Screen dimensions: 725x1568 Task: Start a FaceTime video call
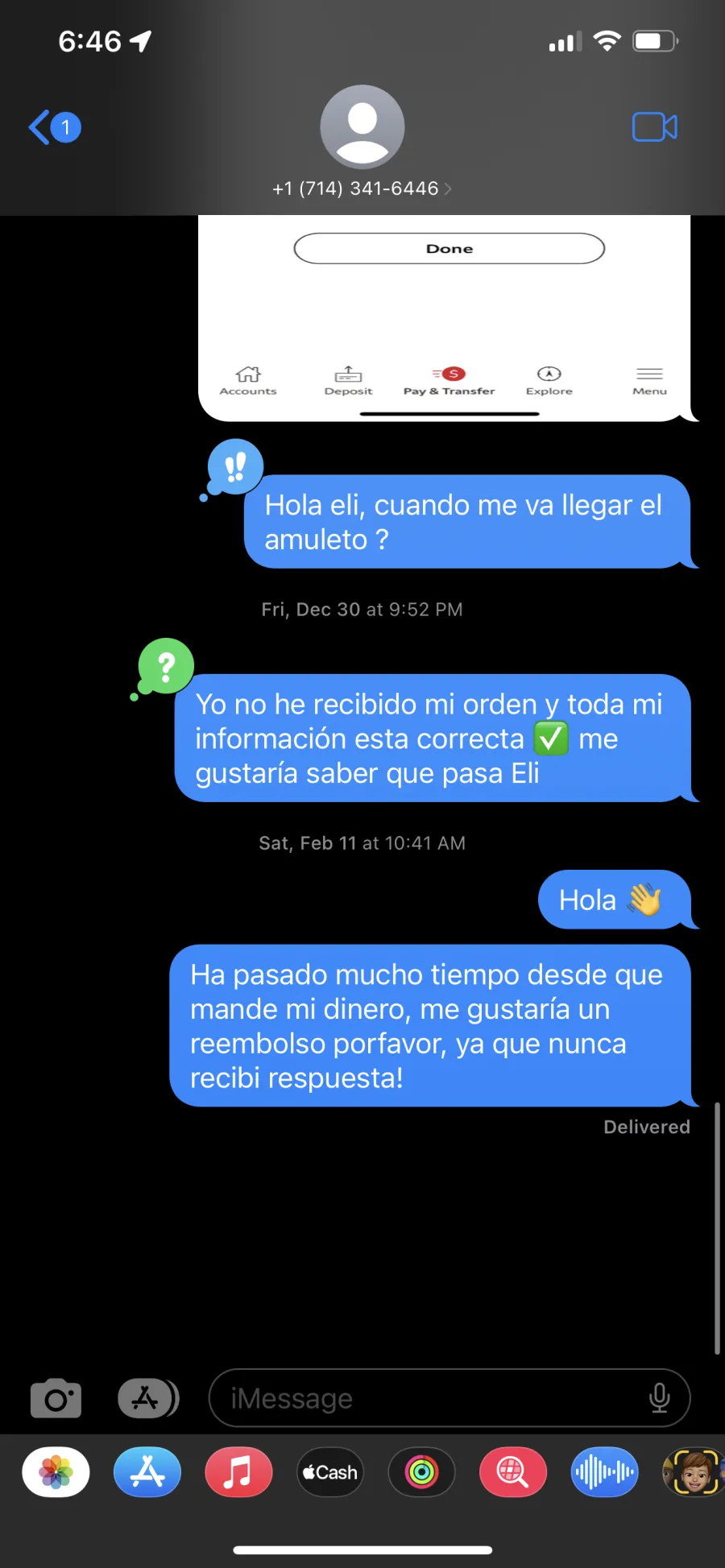pos(654,127)
